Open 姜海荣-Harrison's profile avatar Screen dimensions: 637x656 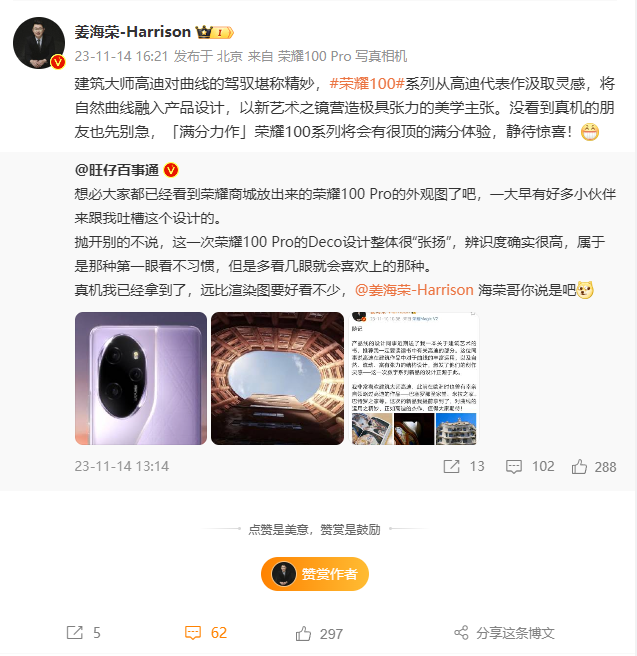coord(38,42)
